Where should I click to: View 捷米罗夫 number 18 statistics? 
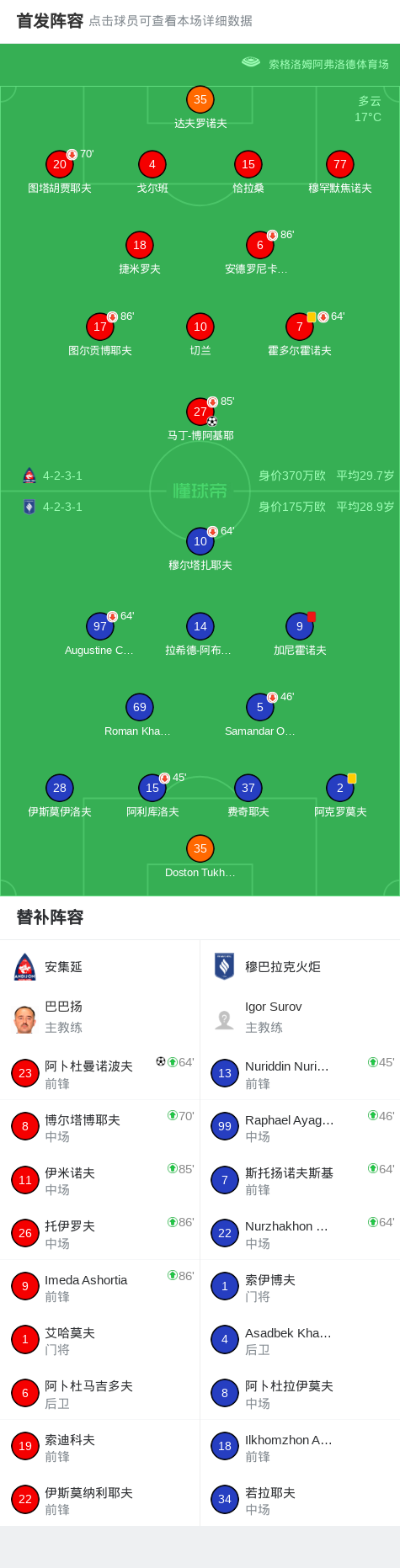(x=140, y=253)
